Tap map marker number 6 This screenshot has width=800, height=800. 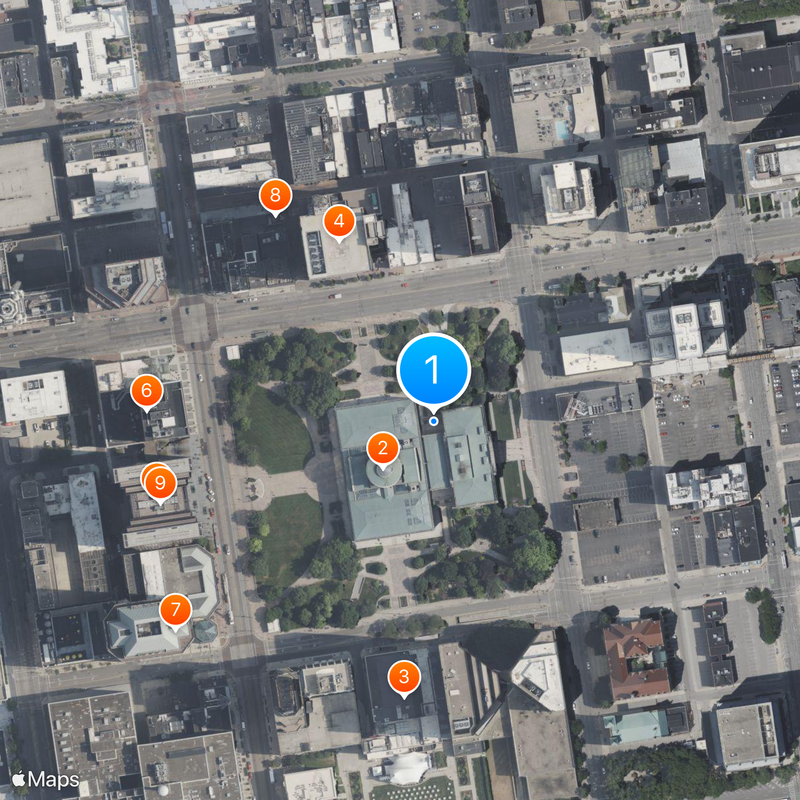point(147,389)
